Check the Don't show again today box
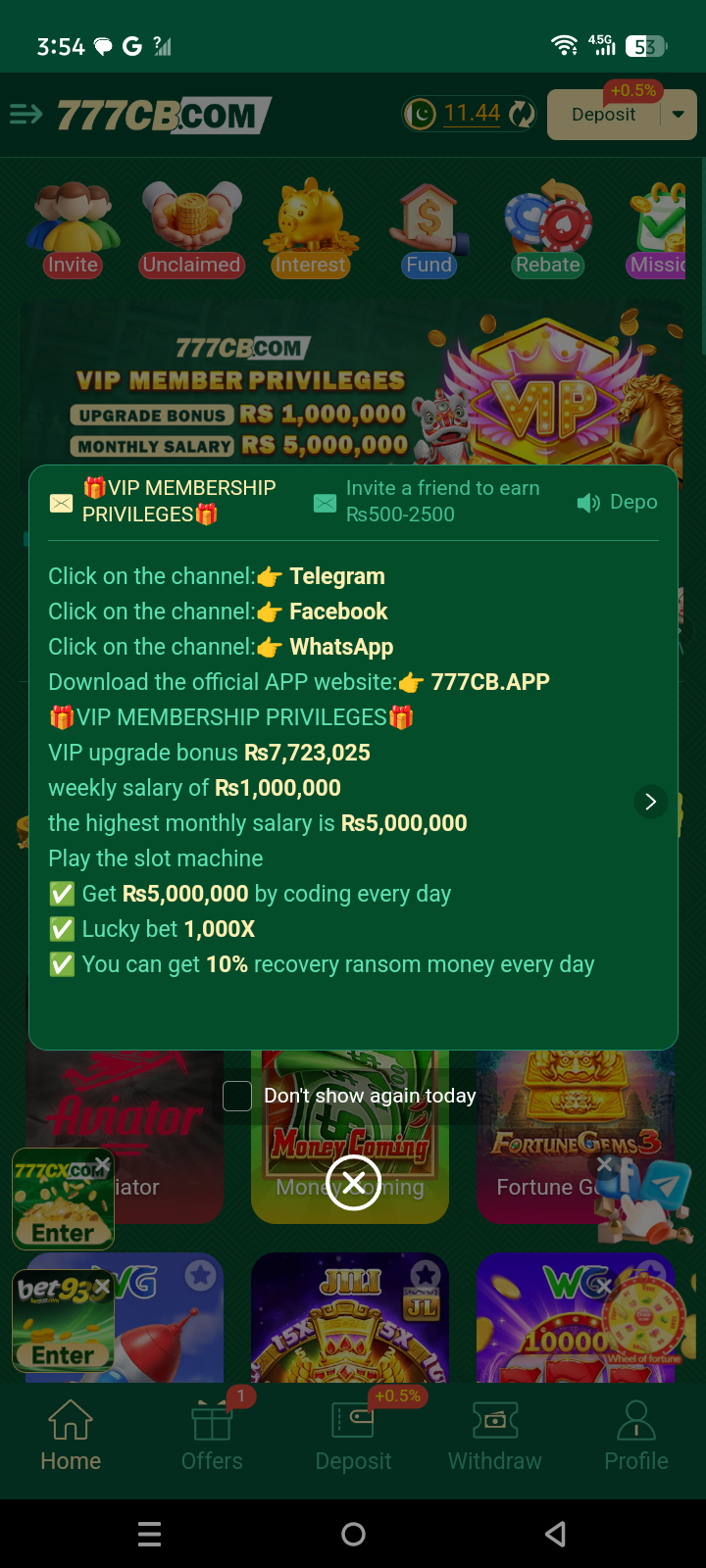 (x=237, y=1096)
